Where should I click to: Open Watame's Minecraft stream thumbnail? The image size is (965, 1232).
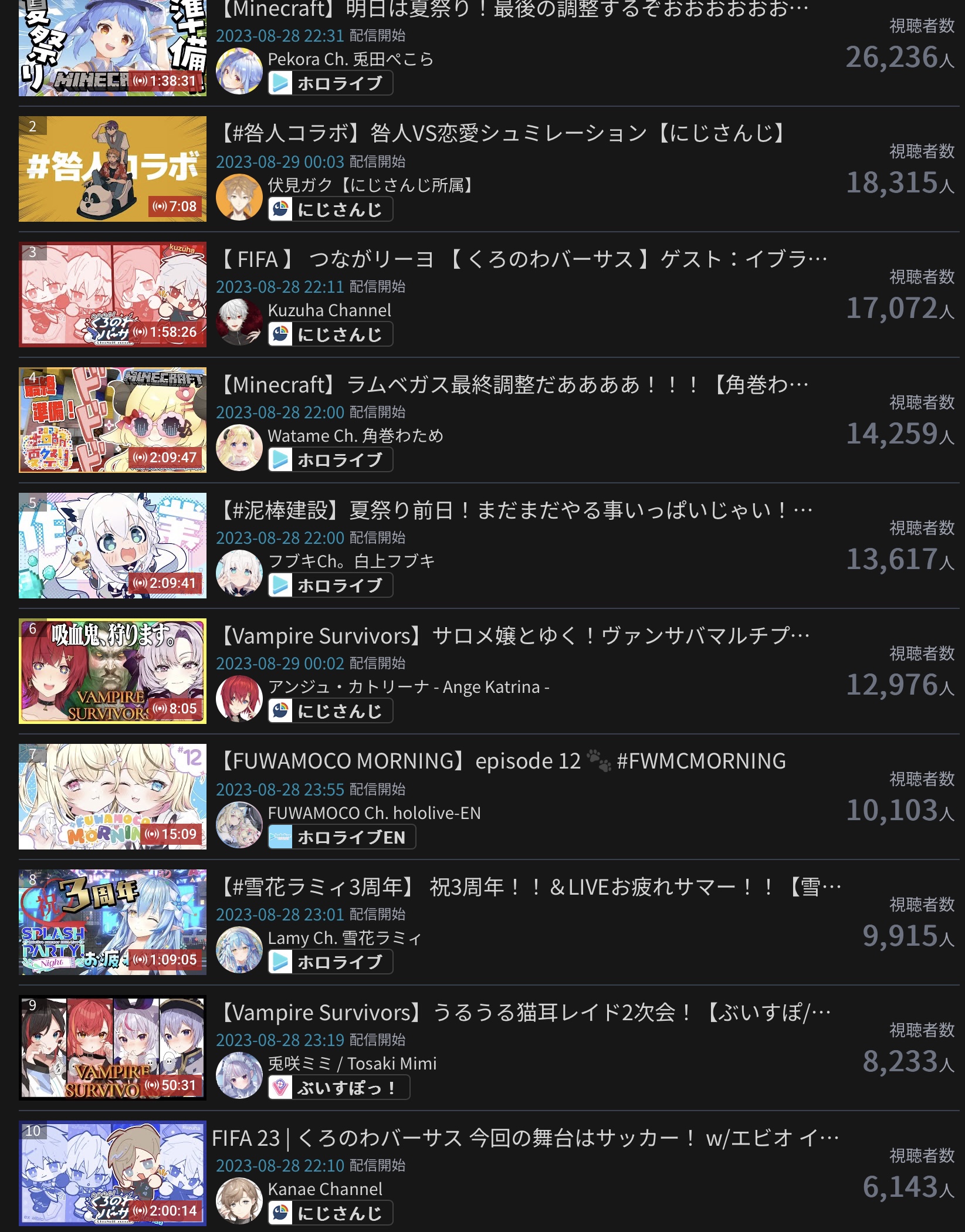112,420
